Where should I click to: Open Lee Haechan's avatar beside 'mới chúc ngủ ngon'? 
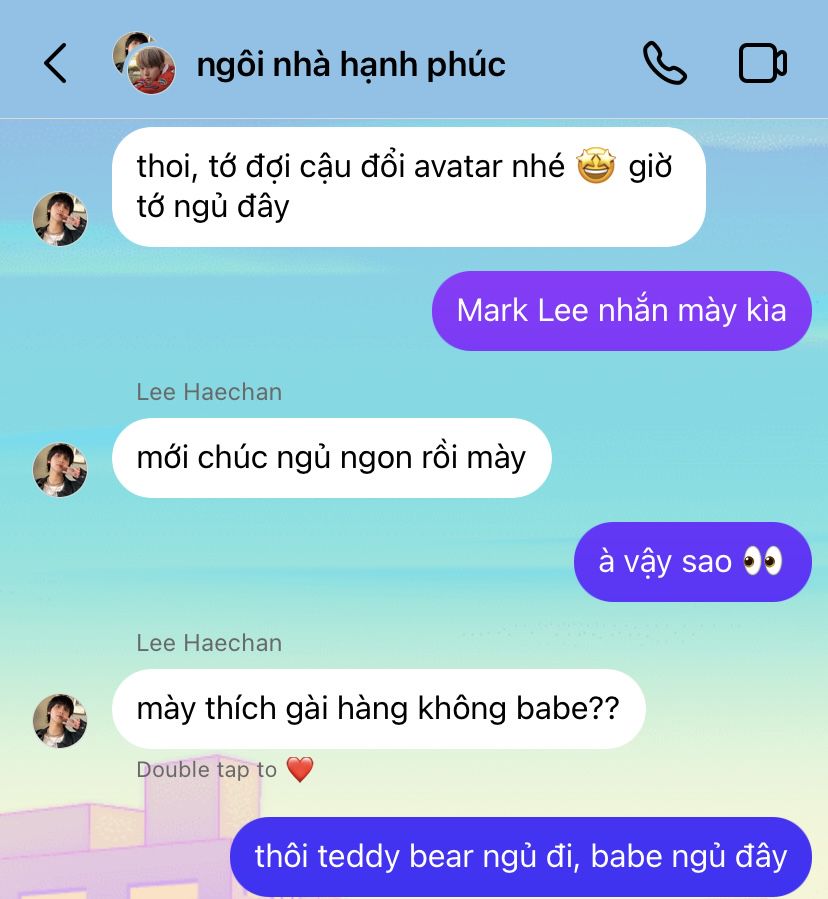point(60,470)
